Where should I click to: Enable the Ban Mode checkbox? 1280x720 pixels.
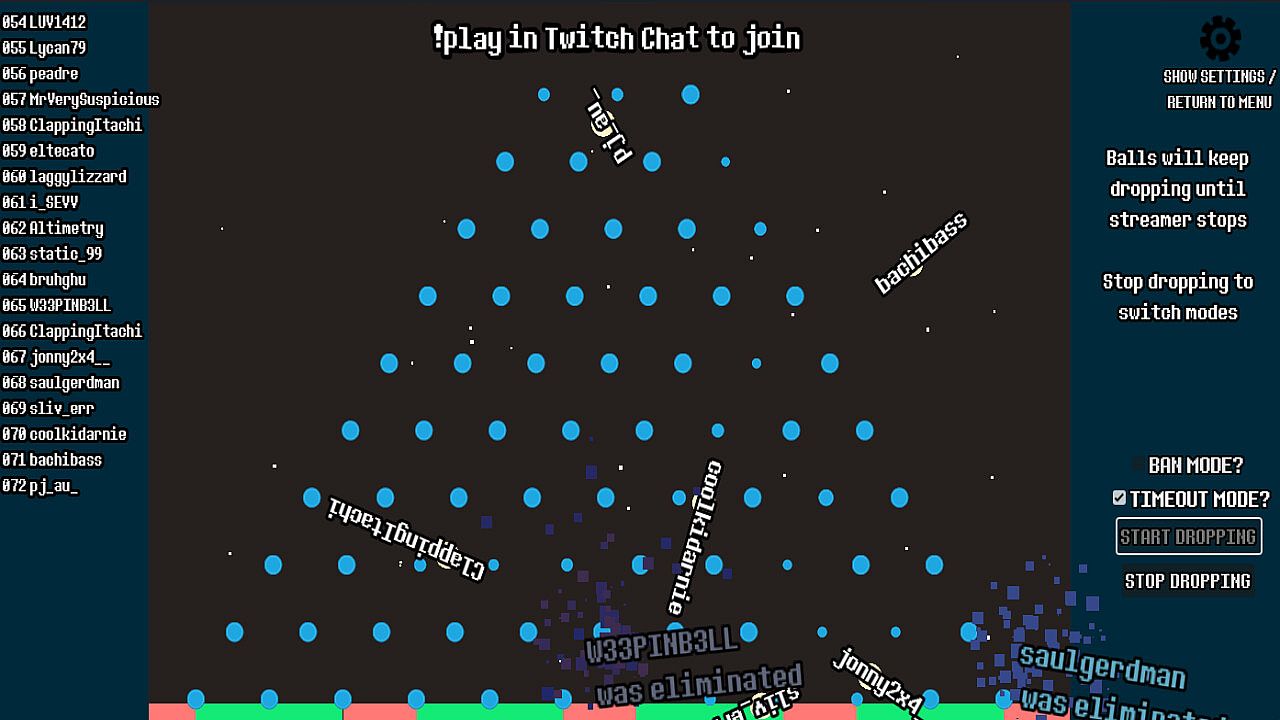(1138, 465)
